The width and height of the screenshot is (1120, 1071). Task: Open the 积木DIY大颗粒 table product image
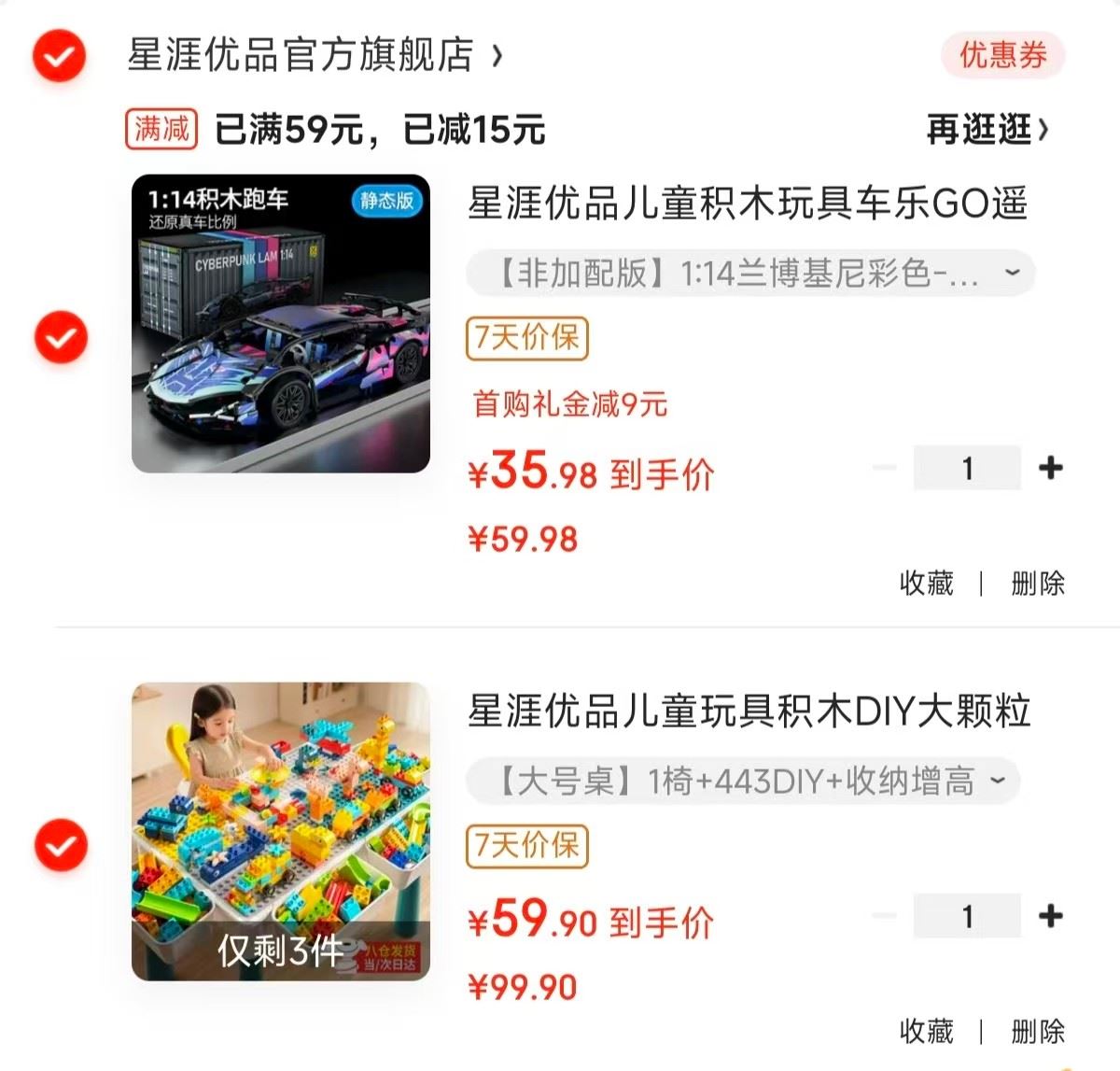(280, 831)
